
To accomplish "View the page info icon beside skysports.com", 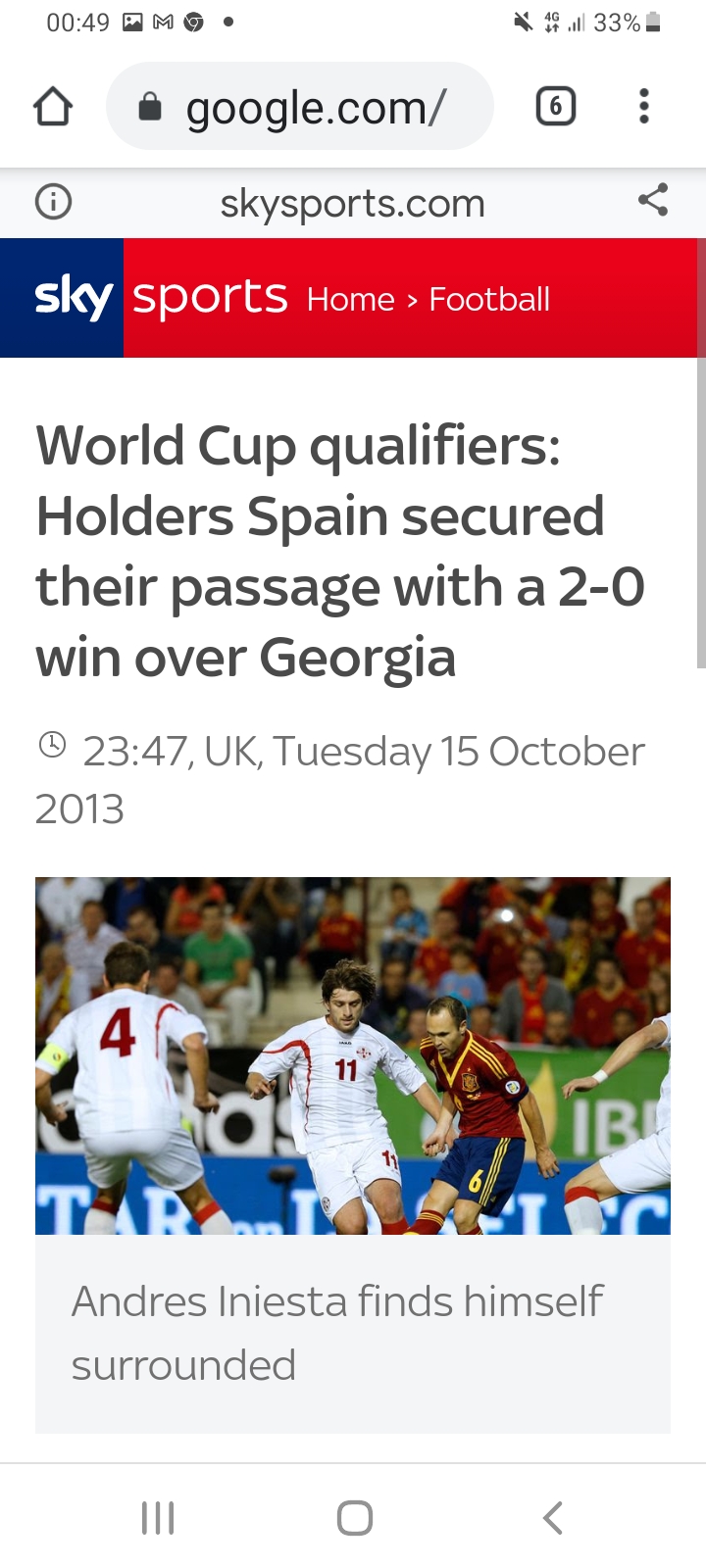I will [53, 202].
